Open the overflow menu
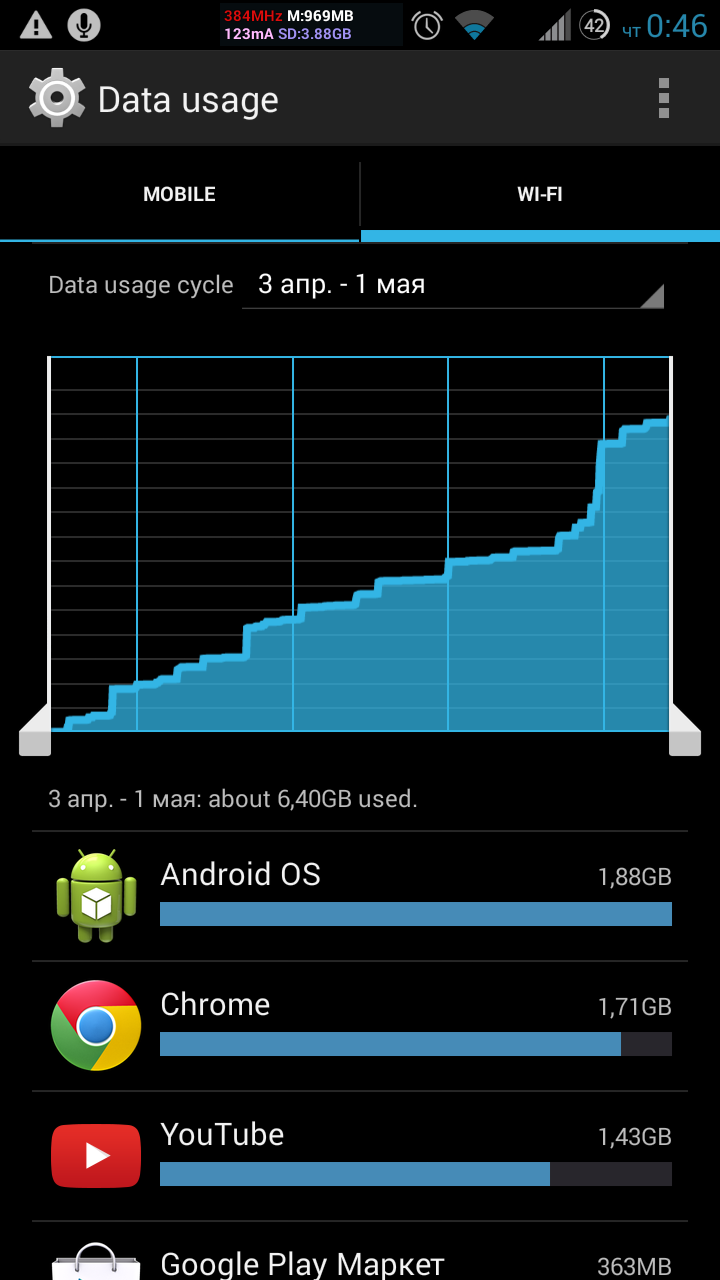This screenshot has width=720, height=1280. [x=664, y=98]
